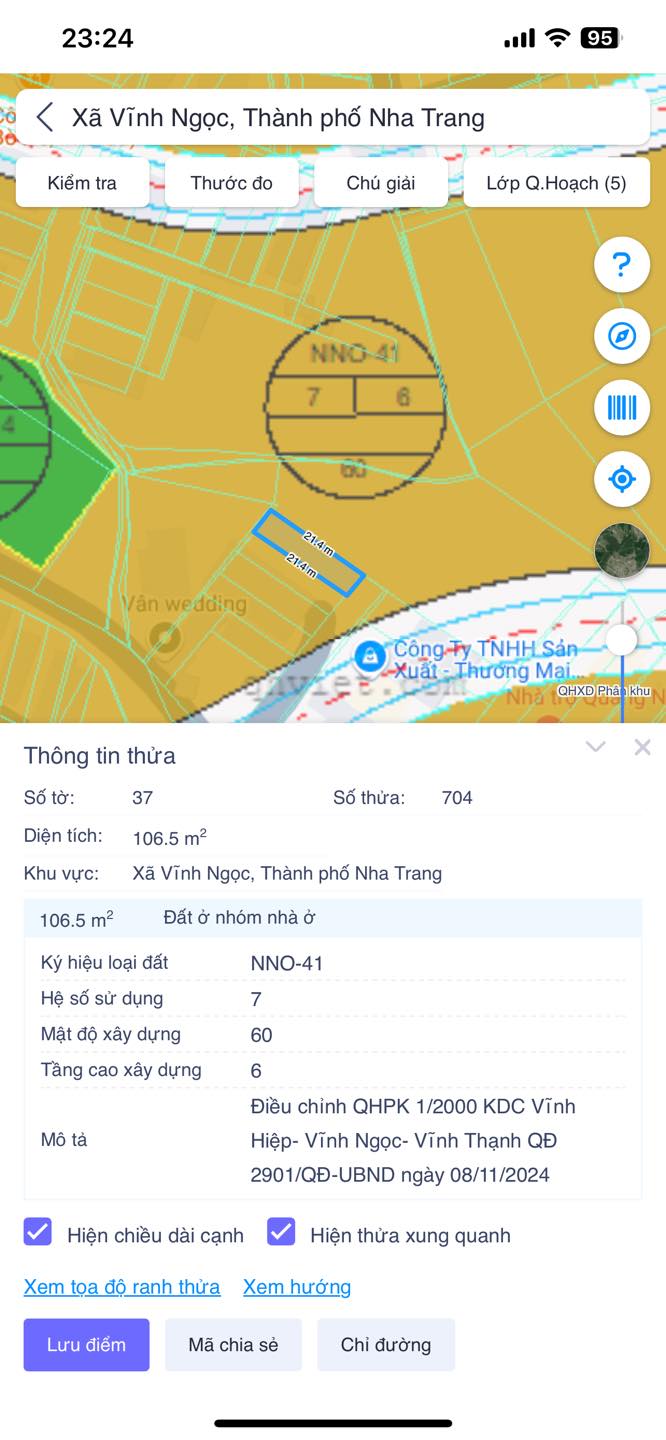Get the Mã chia sẻ code

[233, 1345]
